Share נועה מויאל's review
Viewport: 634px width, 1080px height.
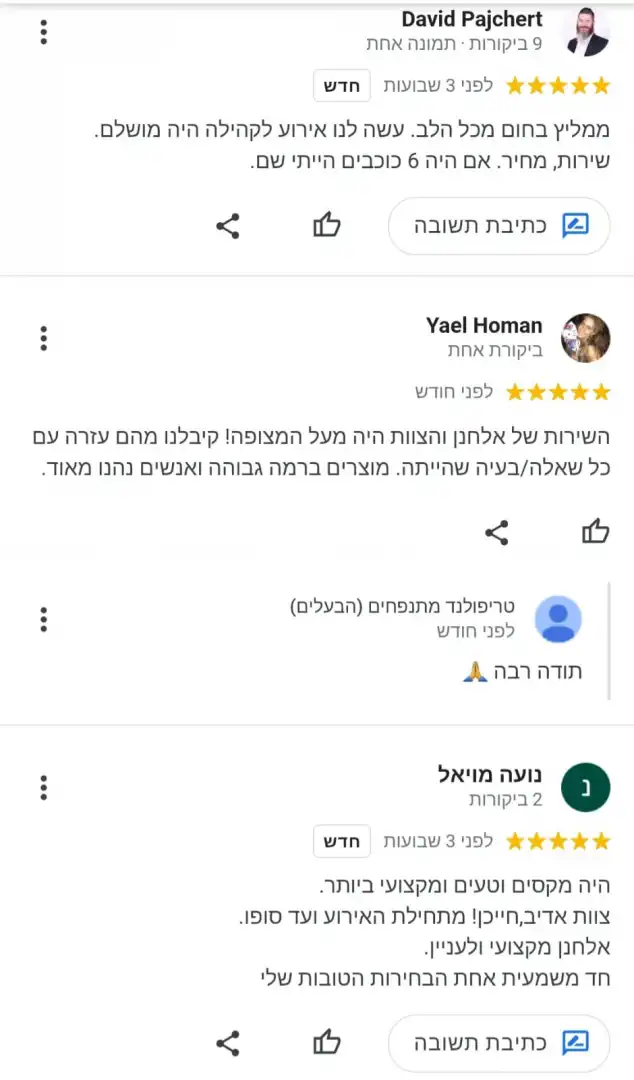pyautogui.click(x=228, y=1044)
